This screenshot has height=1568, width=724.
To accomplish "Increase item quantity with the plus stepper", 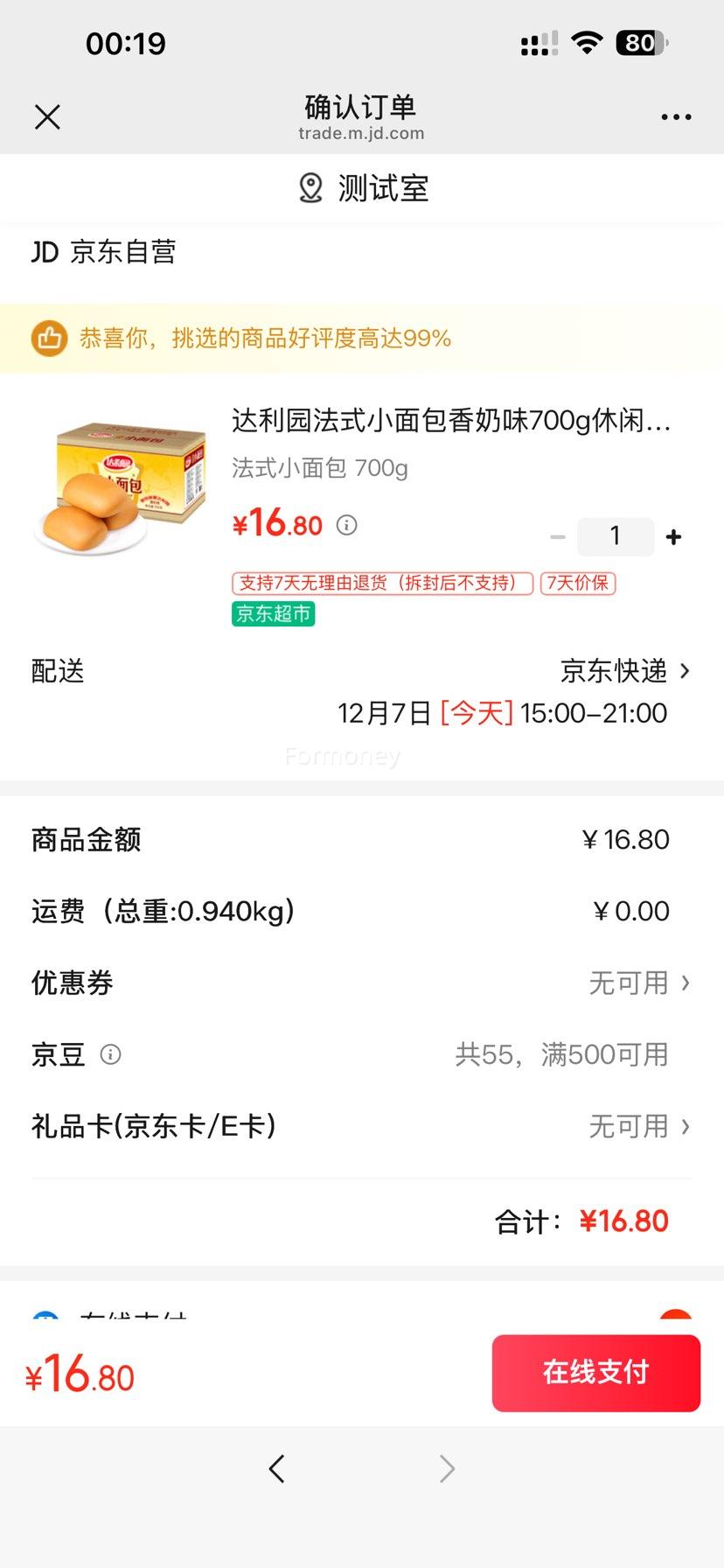I will point(672,536).
